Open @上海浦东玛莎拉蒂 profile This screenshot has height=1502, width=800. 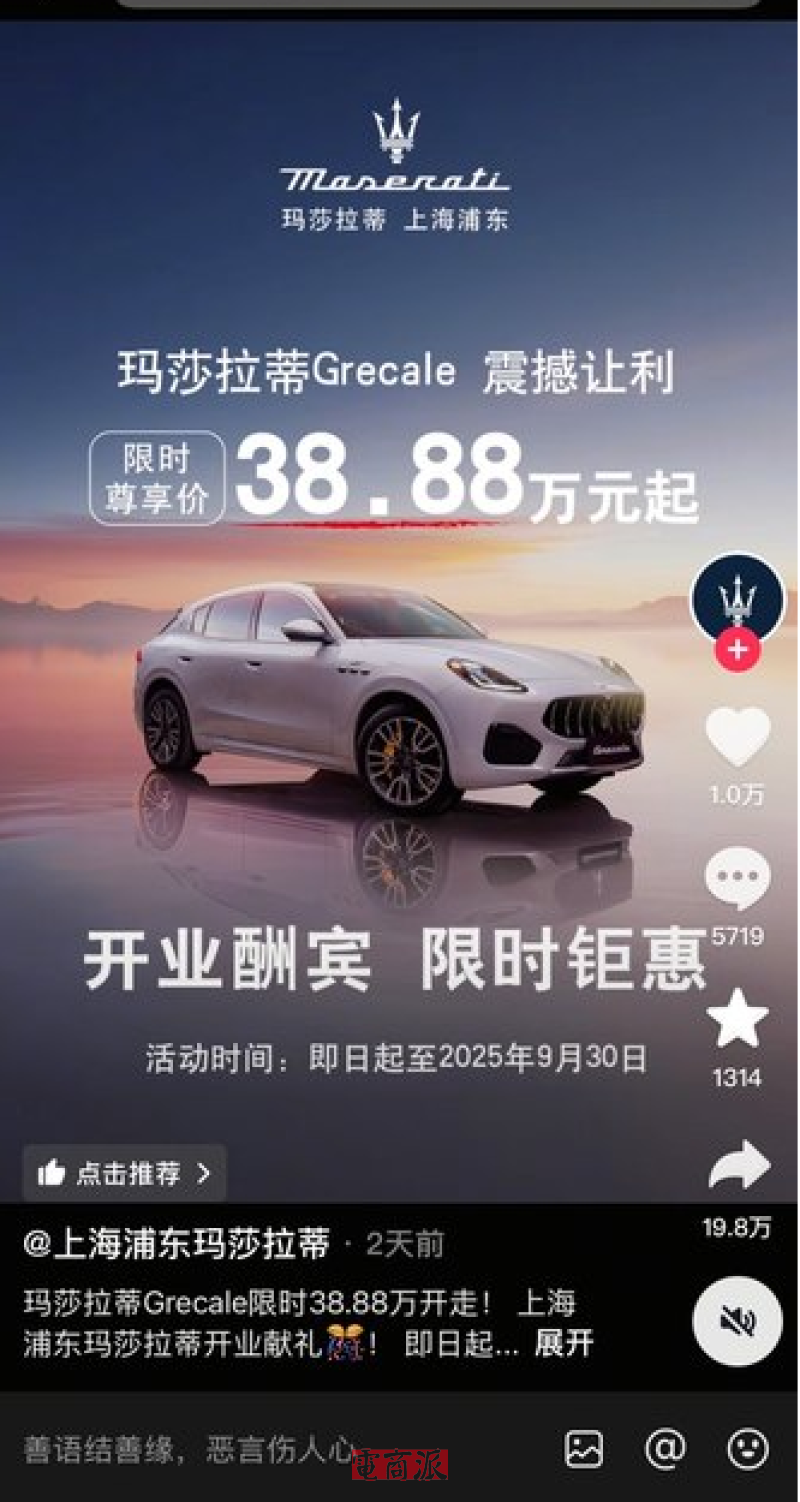(x=177, y=1244)
